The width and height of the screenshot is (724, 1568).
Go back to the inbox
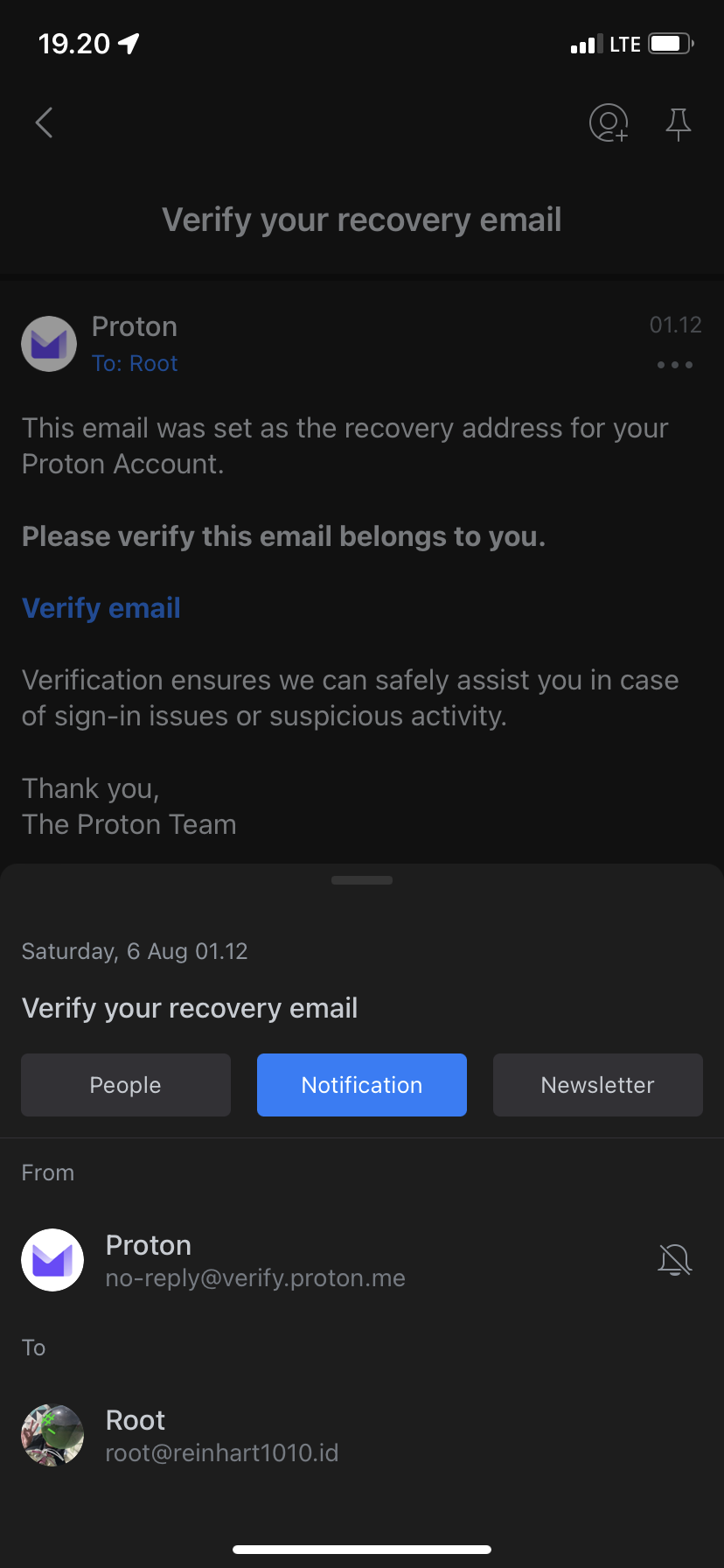(x=45, y=123)
